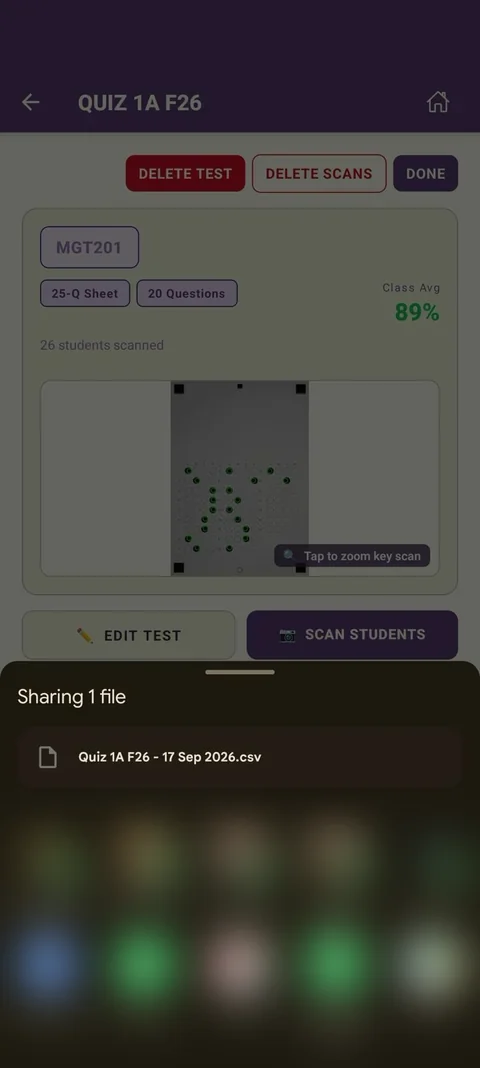Go back using the top-left arrow
The width and height of the screenshot is (480, 1068).
tap(31, 103)
